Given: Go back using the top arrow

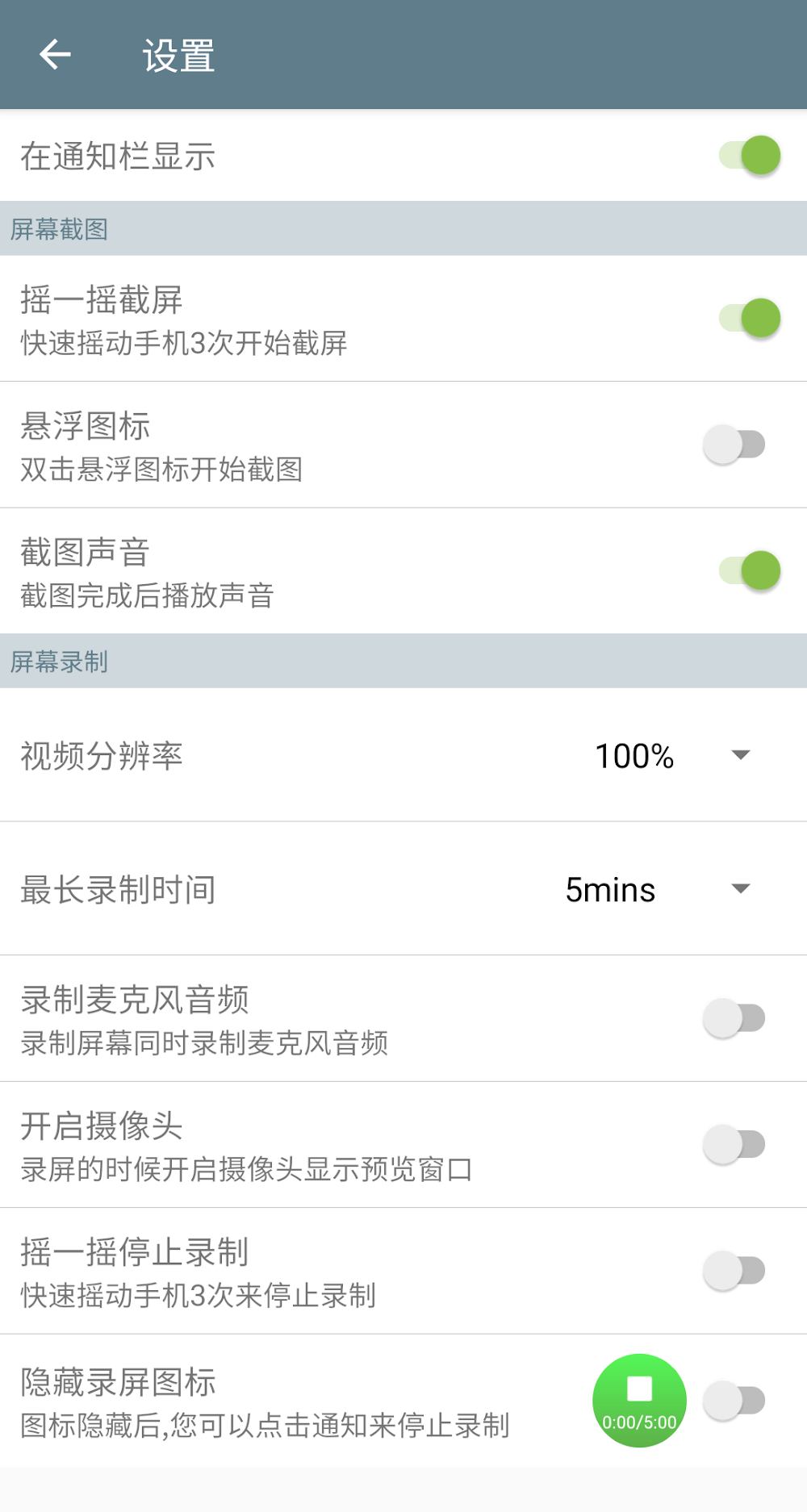Looking at the screenshot, I should point(55,55).
